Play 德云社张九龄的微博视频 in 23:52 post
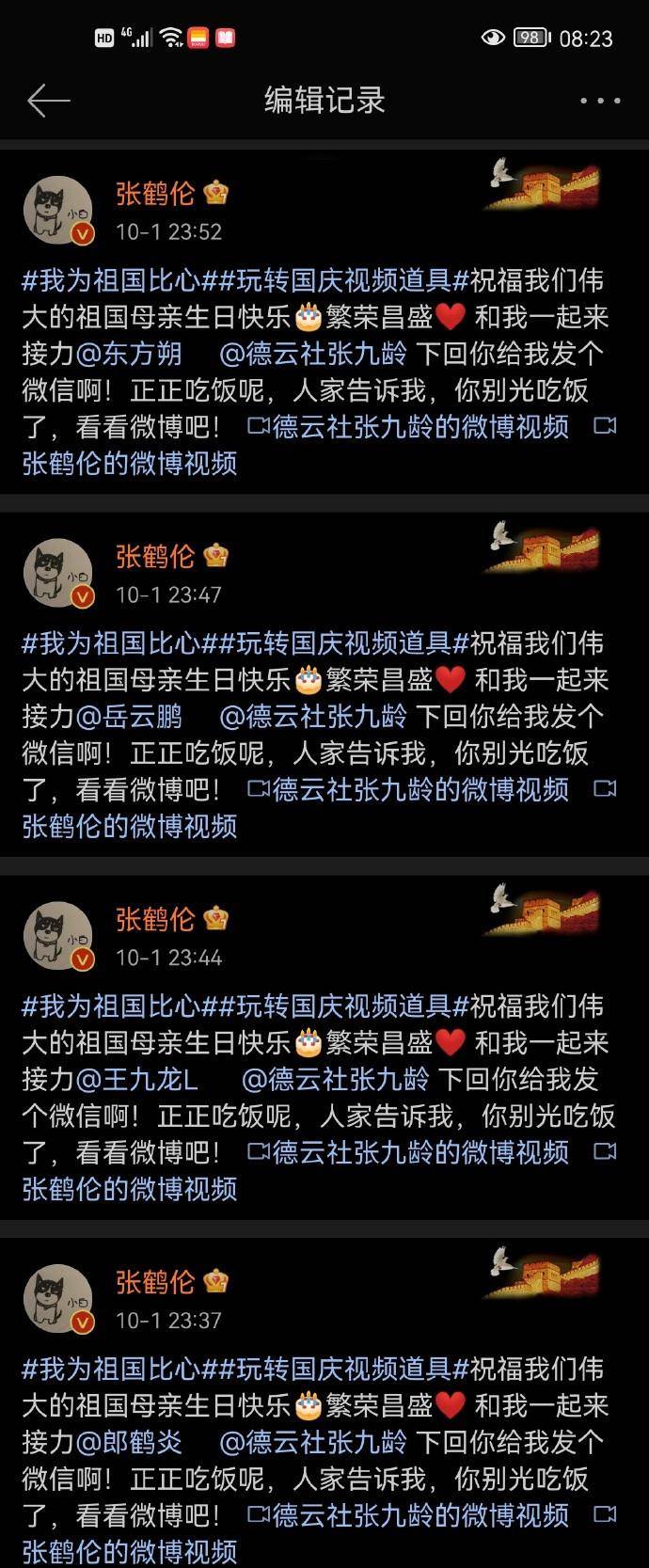The image size is (649, 1568). click(x=409, y=427)
